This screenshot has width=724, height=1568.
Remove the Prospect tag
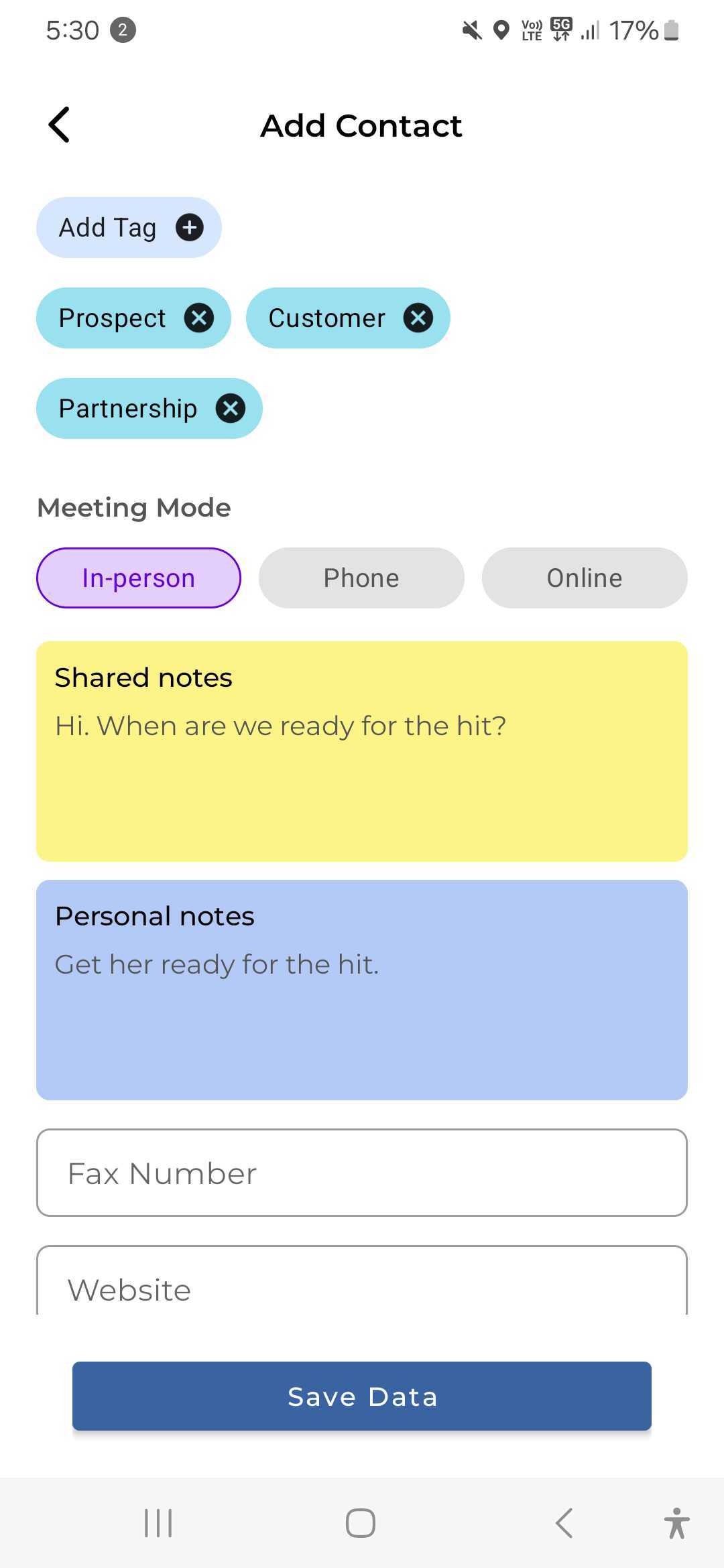[199, 318]
